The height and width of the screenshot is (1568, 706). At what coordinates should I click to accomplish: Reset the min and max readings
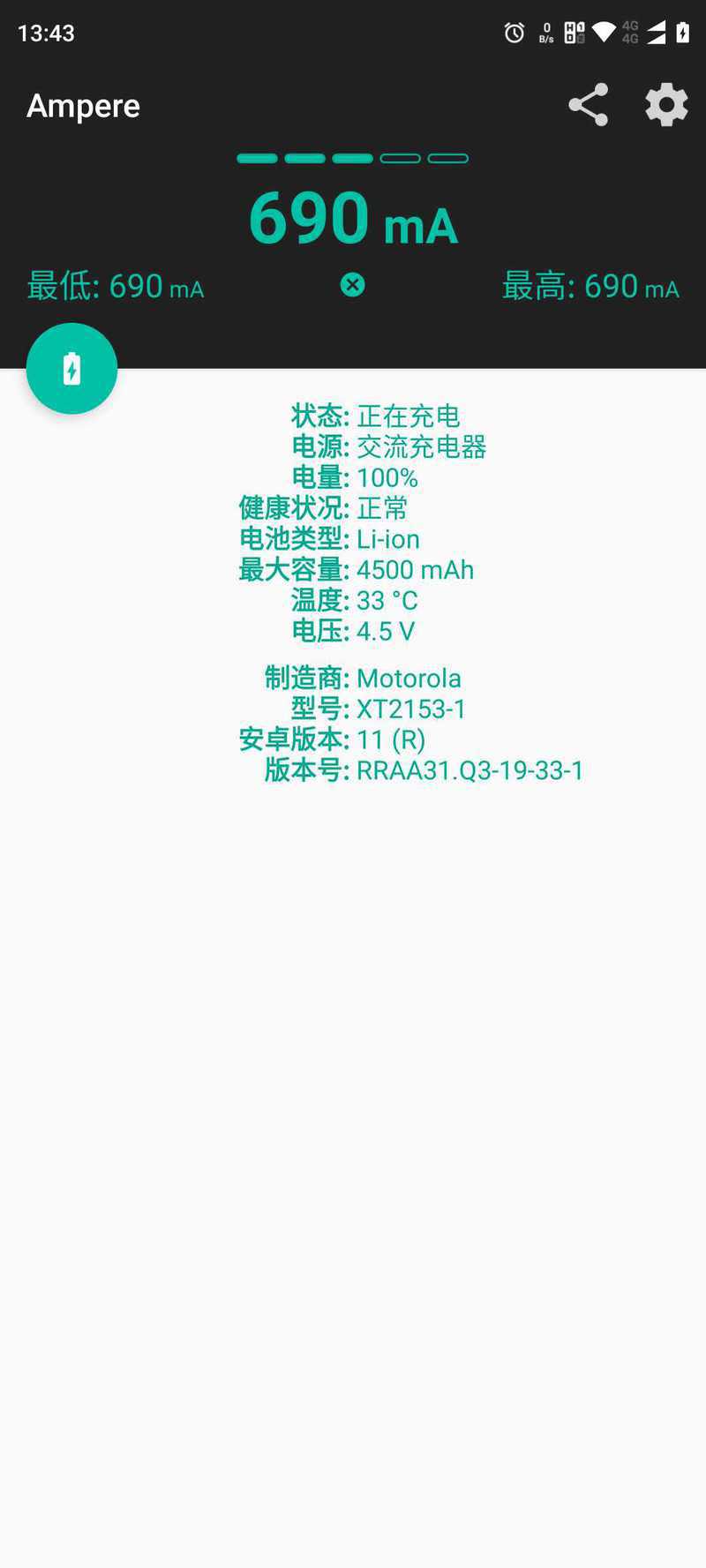click(353, 285)
